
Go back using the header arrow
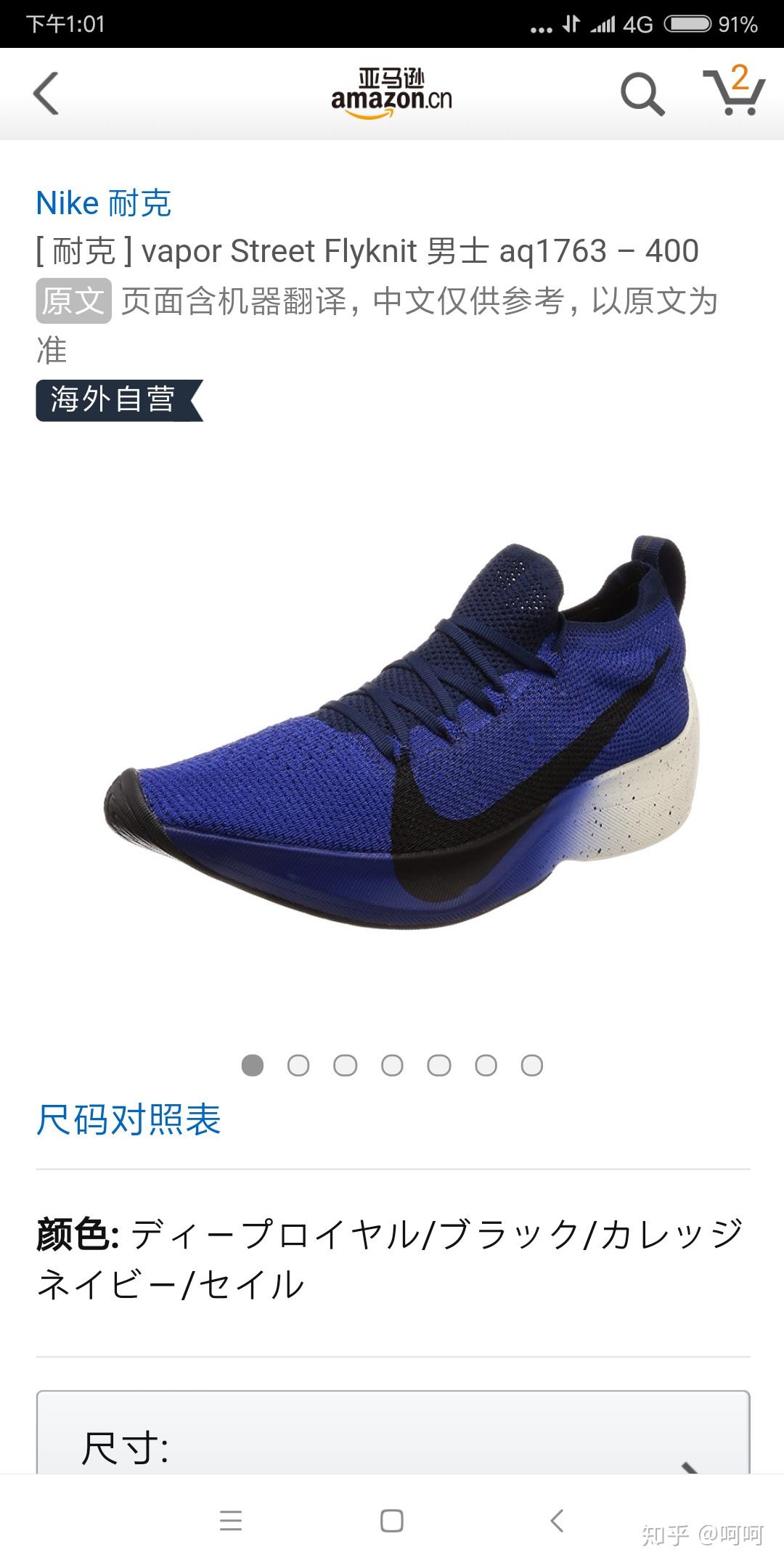(46, 94)
